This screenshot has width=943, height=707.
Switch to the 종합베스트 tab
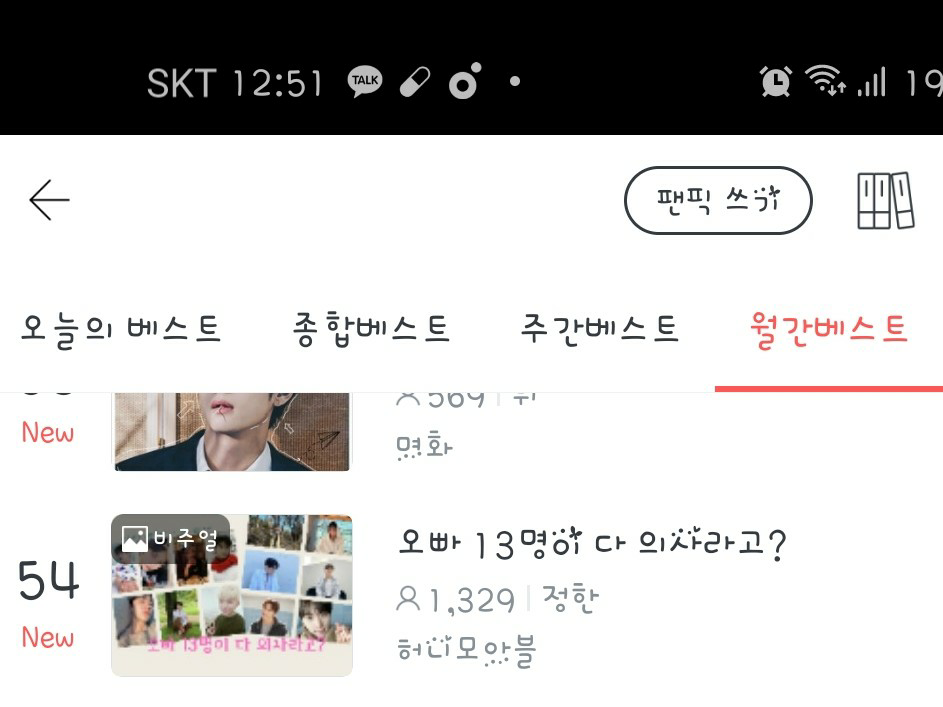click(371, 329)
